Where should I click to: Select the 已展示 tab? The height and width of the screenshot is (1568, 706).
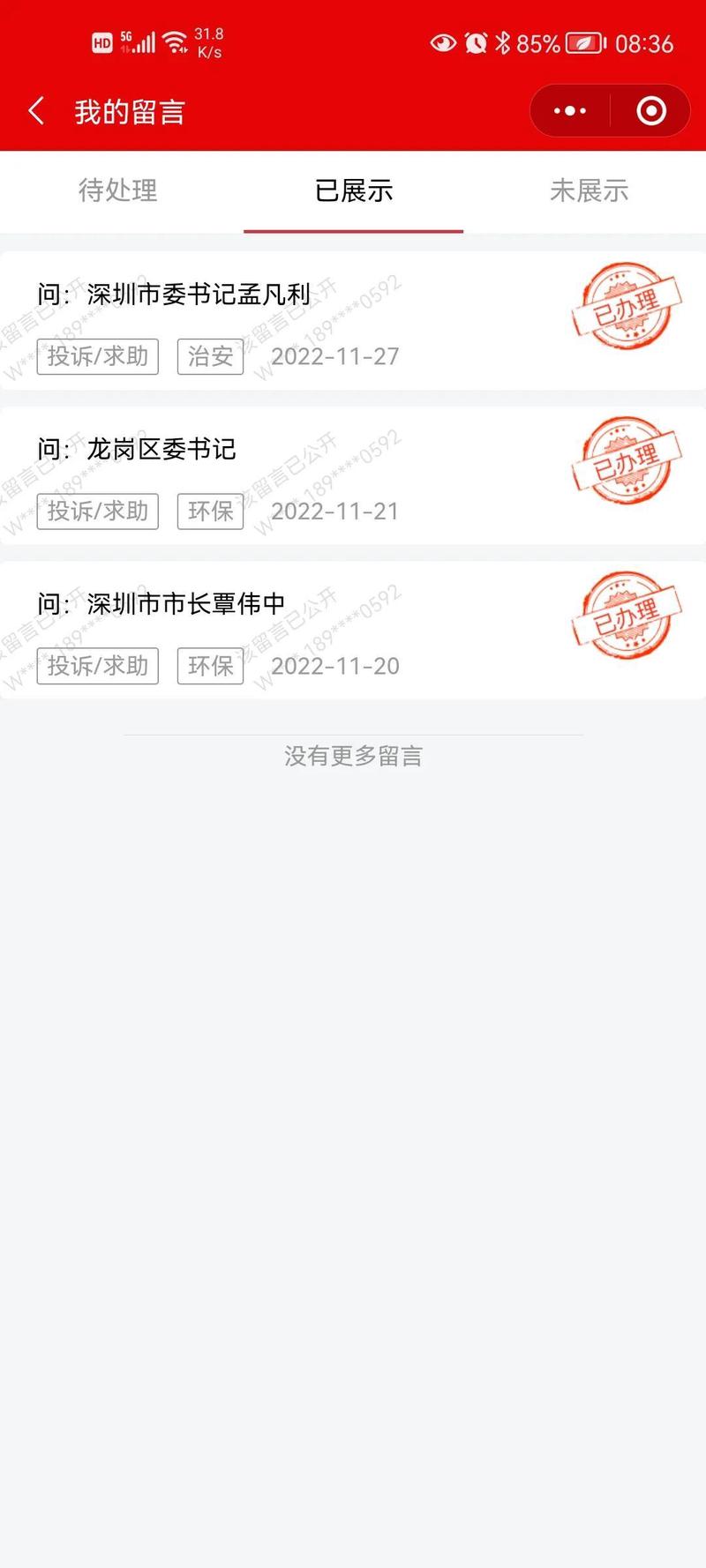pyautogui.click(x=353, y=190)
